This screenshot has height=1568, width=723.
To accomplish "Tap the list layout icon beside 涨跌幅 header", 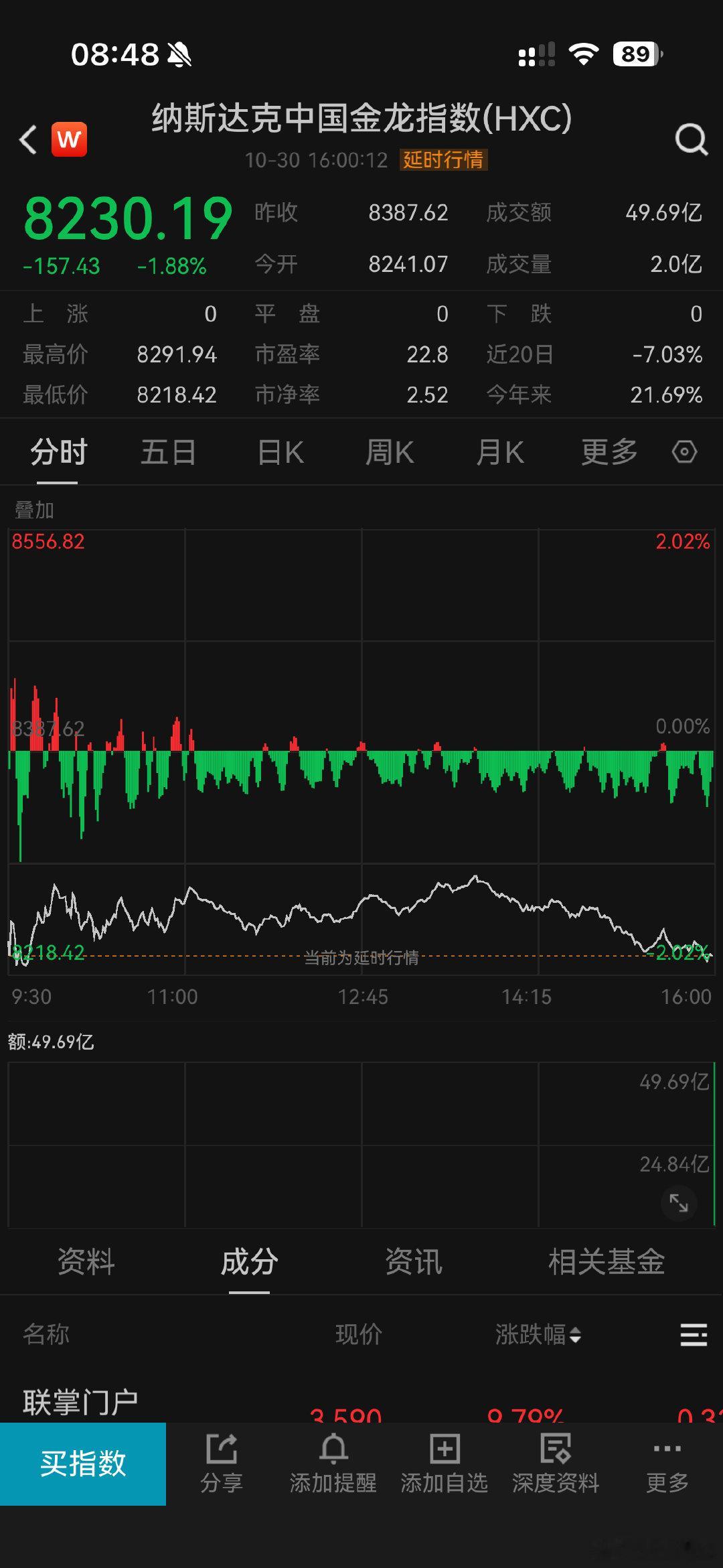I will tap(694, 1335).
